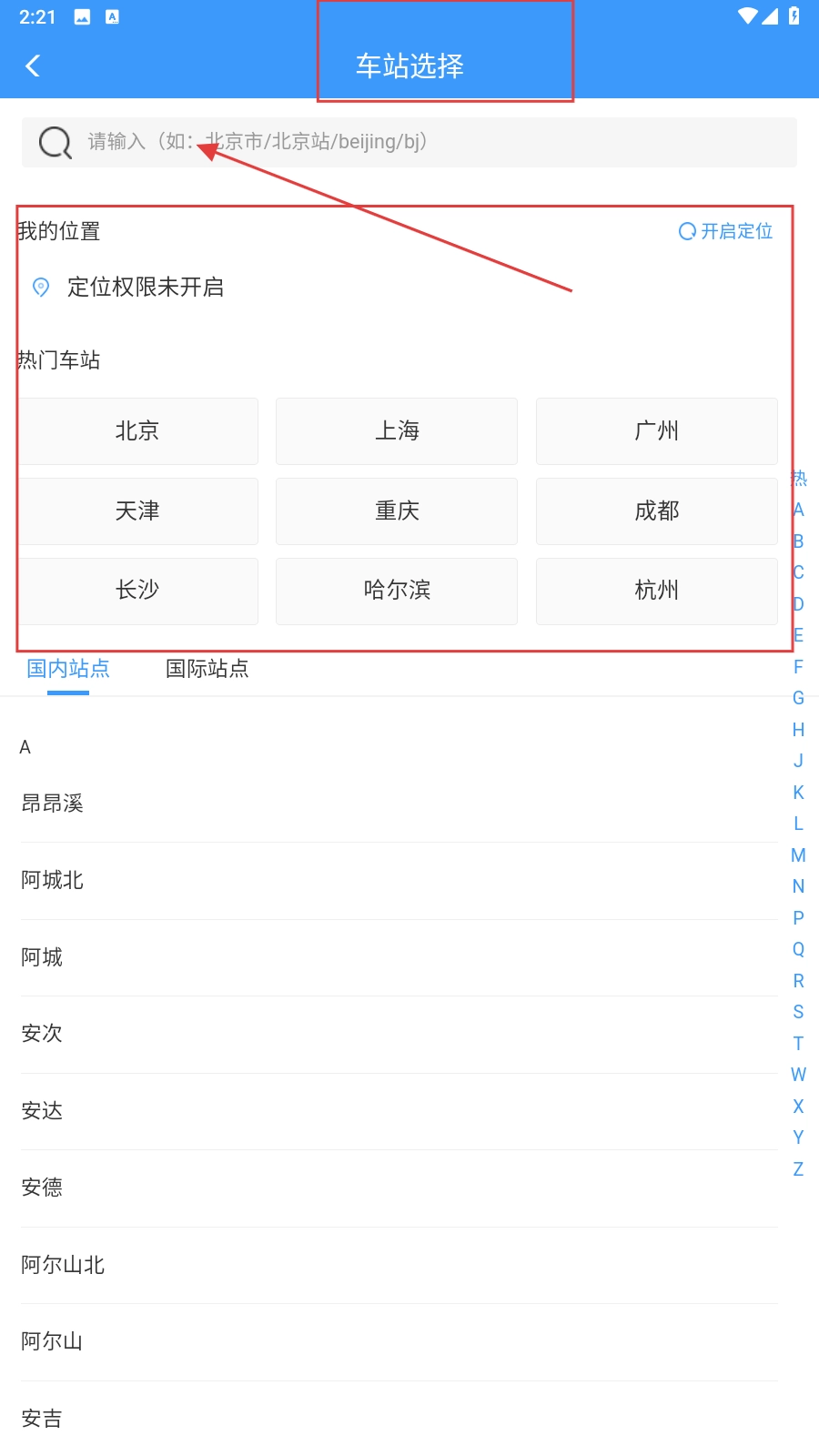Select hot station 北京
The height and width of the screenshot is (1456, 819).
click(137, 431)
